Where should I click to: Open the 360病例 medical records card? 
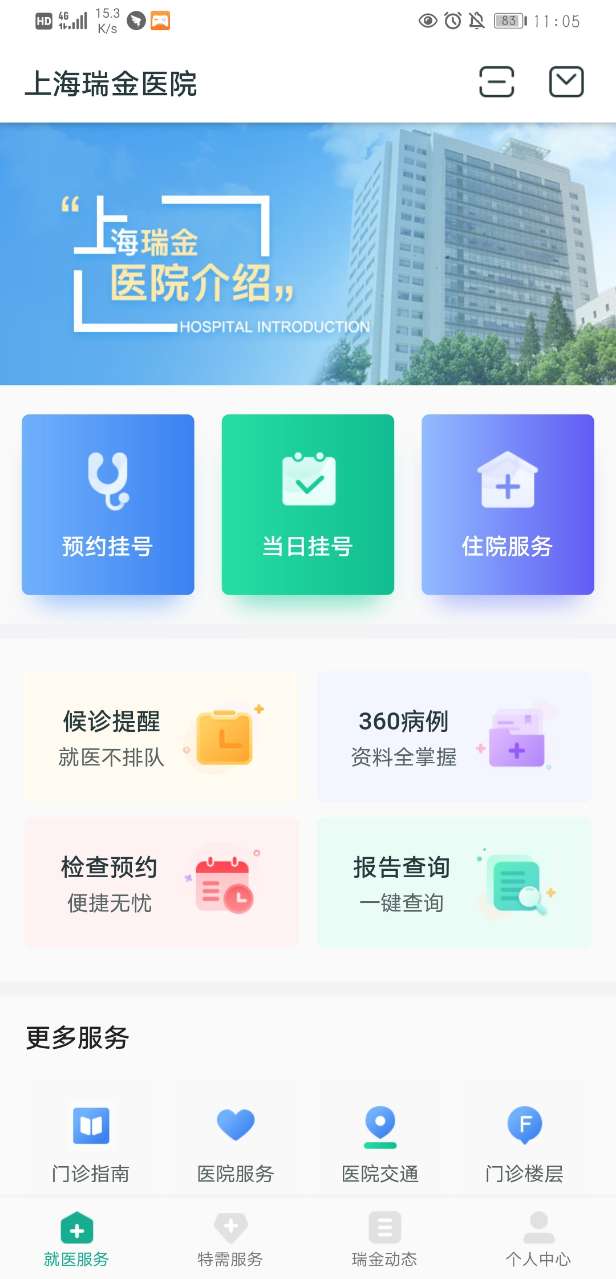pyautogui.click(x=454, y=738)
